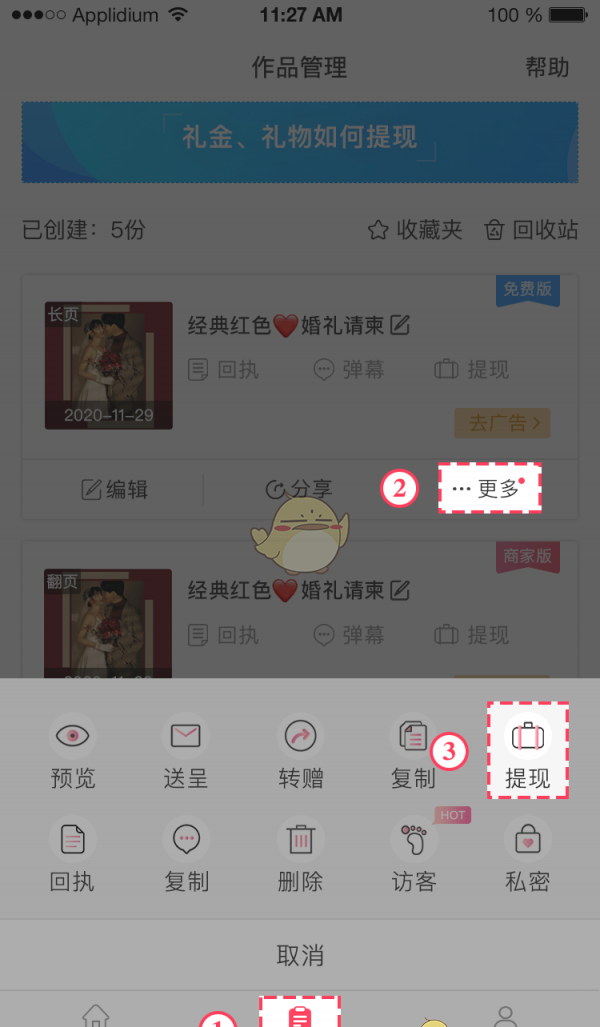This screenshot has height=1027, width=600.
Task: Select the highlighted 提现 option
Action: [527, 751]
